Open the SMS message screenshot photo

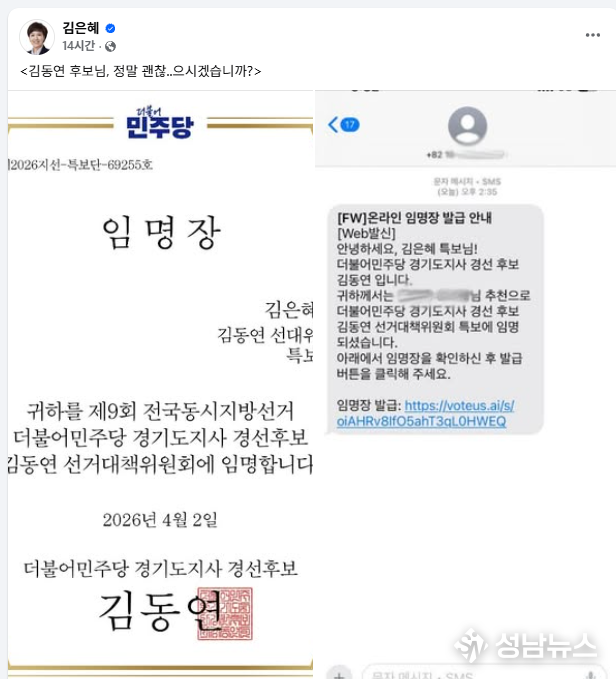click(x=465, y=380)
